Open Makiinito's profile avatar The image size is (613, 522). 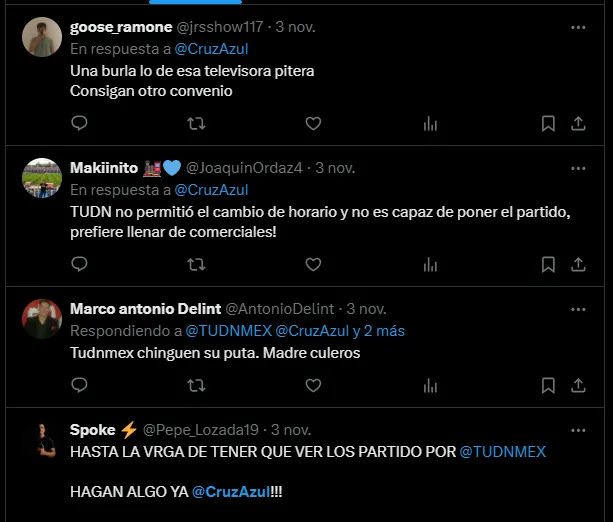tap(42, 178)
